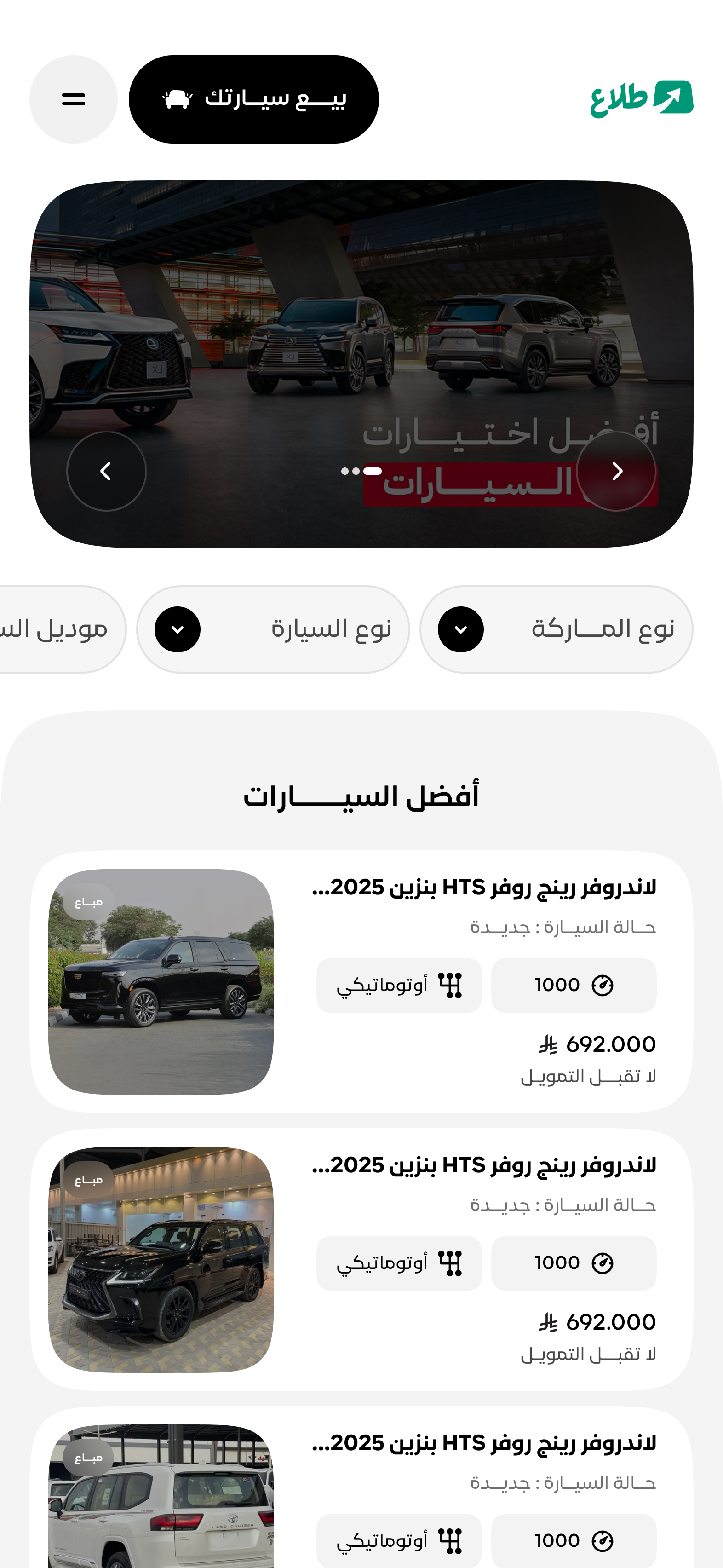The image size is (723, 1568).
Task: Go to the next banner slide
Action: [x=616, y=471]
